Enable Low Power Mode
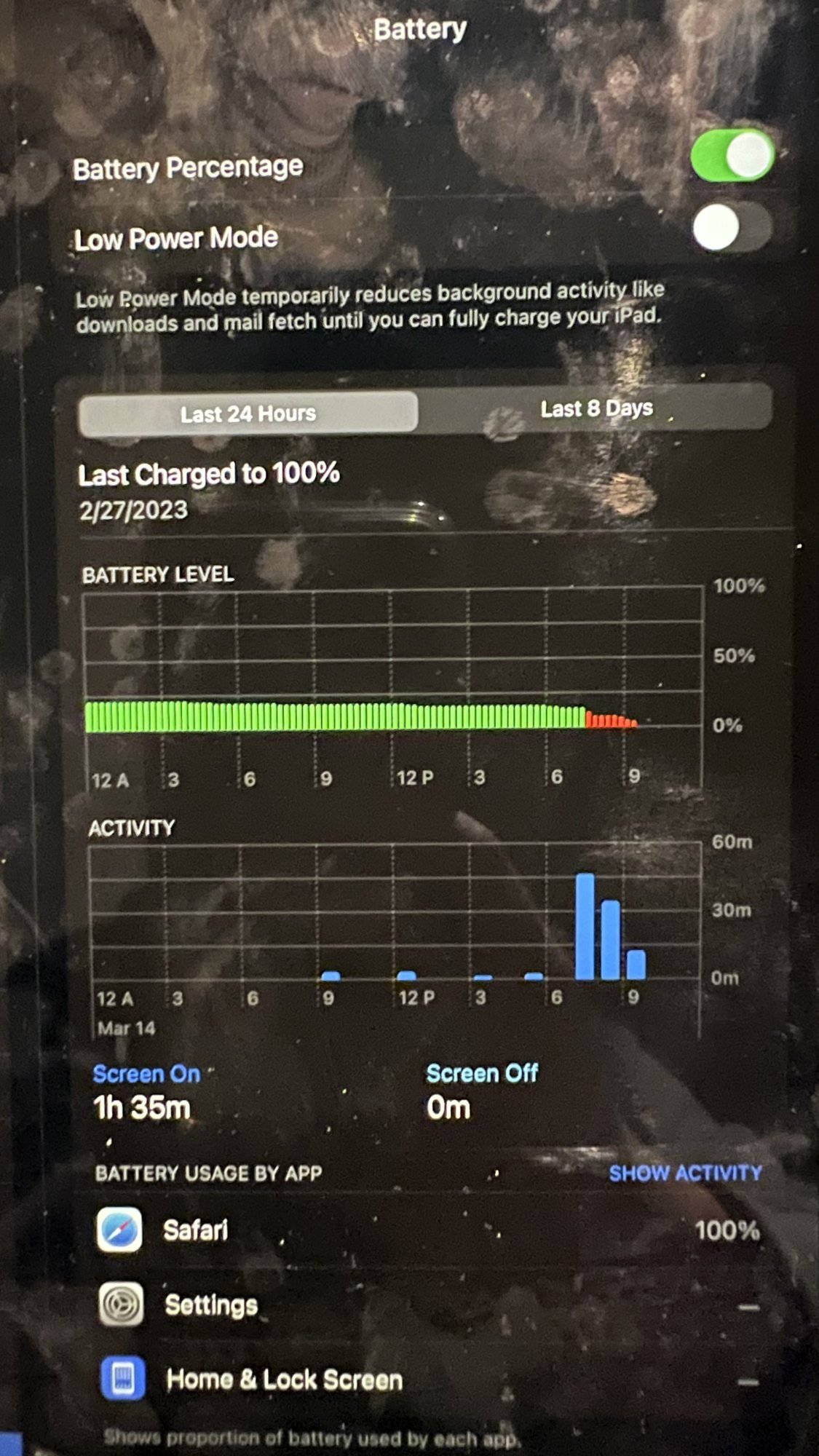Viewport: 819px width, 1456px height. point(731,229)
